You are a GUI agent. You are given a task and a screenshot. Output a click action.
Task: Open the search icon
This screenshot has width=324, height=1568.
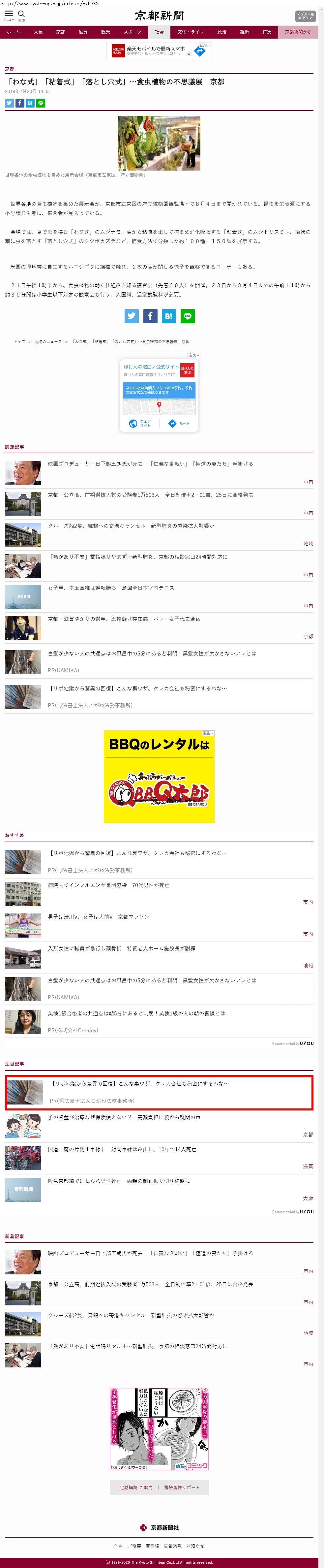pyautogui.click(x=21, y=15)
